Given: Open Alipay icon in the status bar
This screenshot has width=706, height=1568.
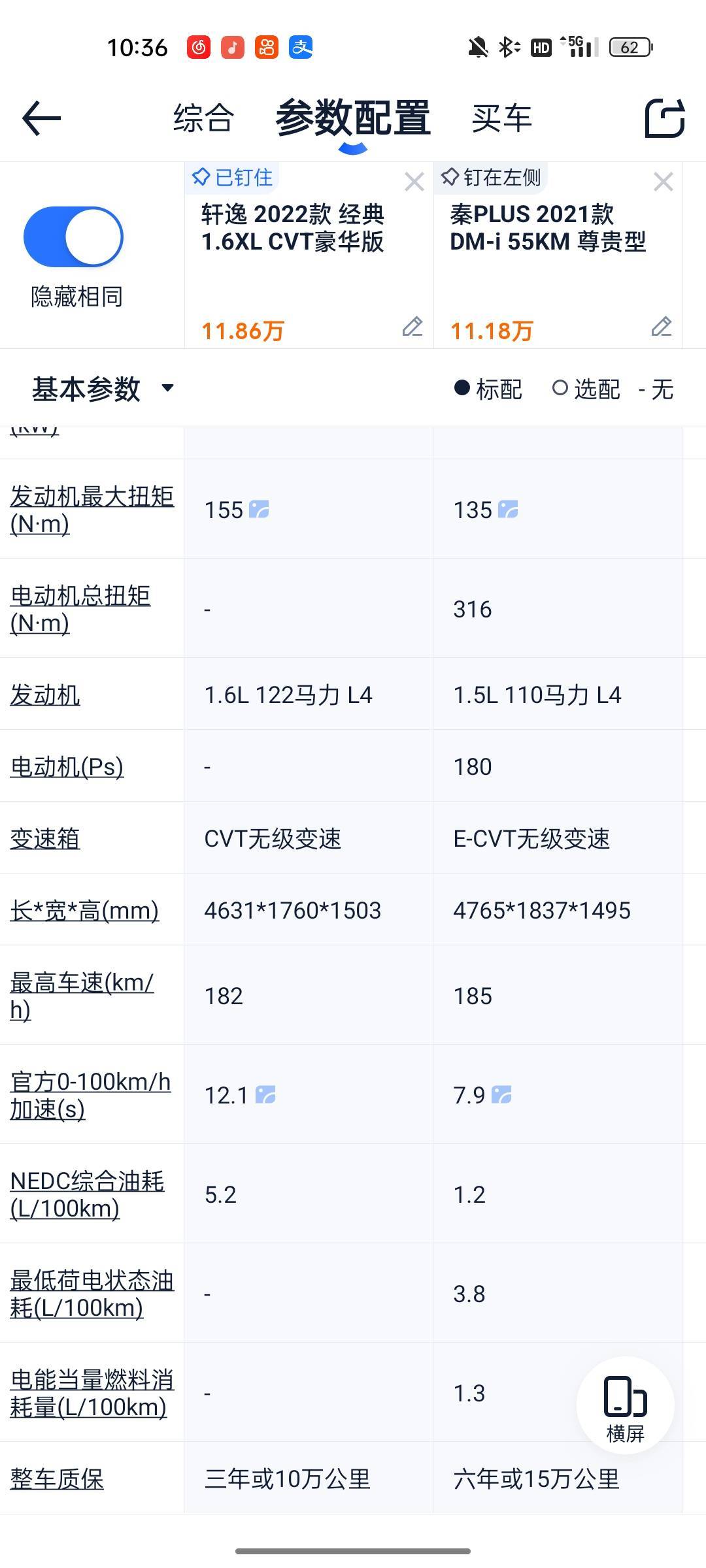Looking at the screenshot, I should 301,46.
